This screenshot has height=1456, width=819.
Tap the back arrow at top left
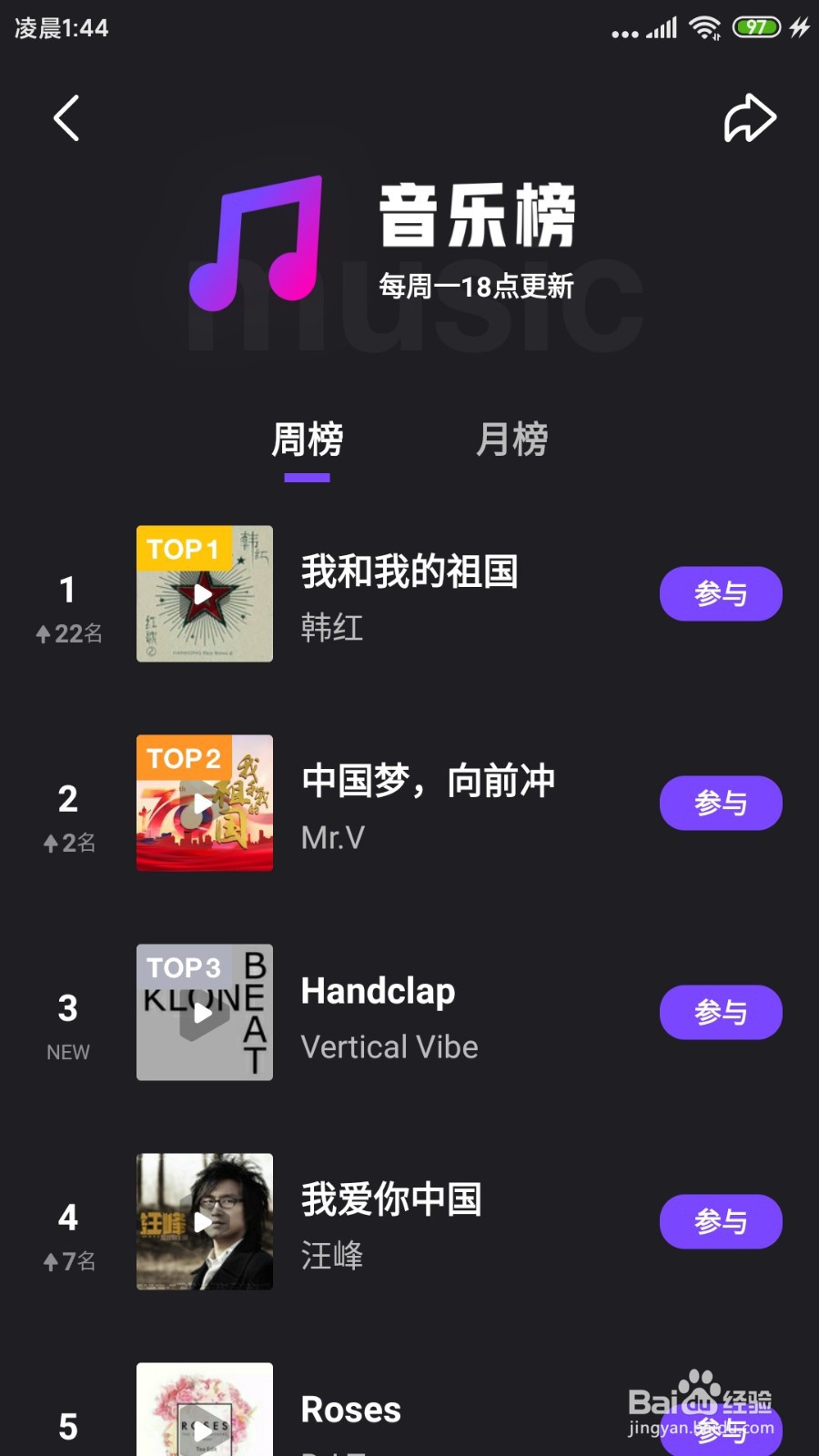coord(66,118)
